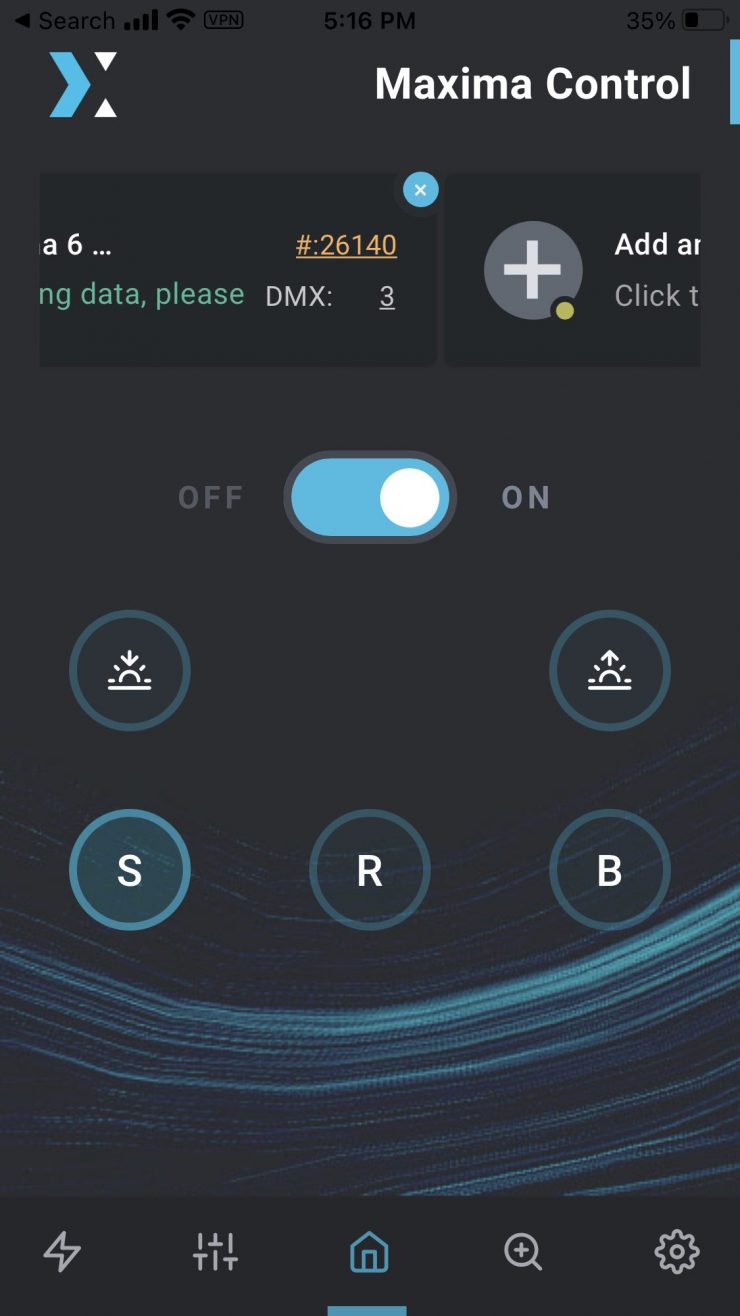Open the lightning bolt tab

62,1251
